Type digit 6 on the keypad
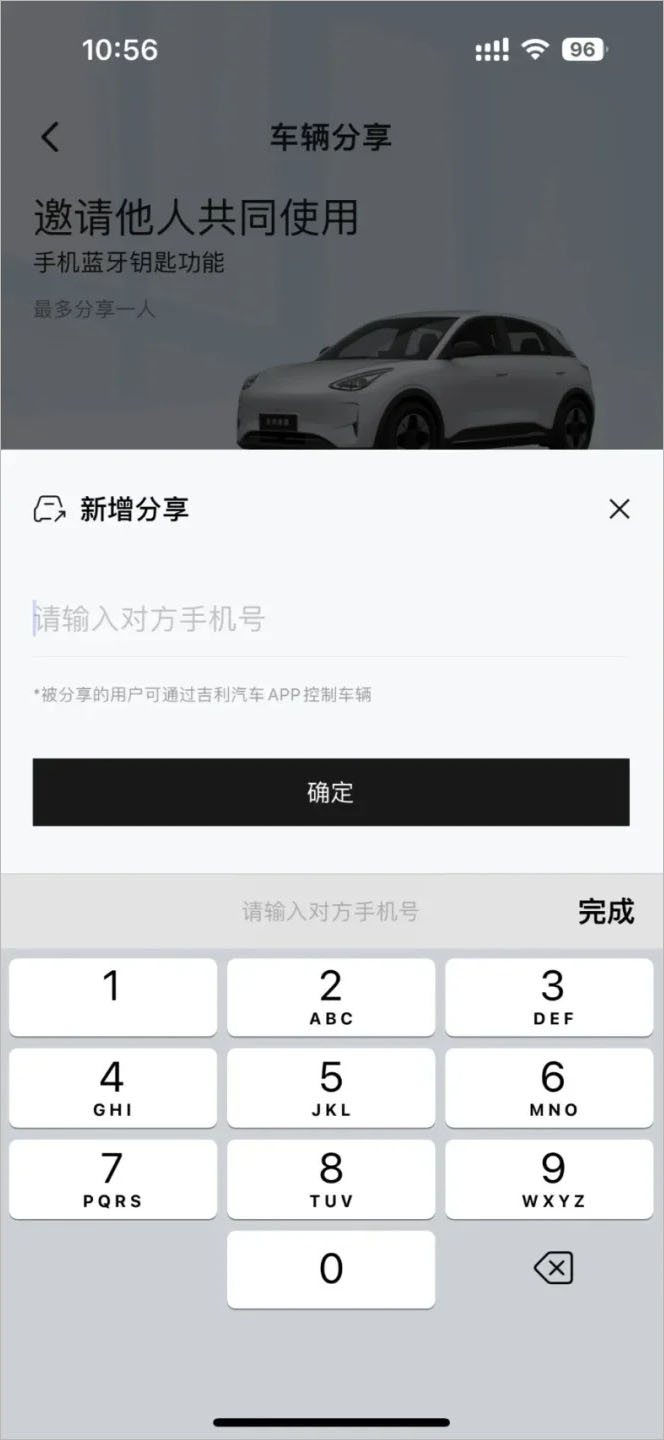The width and height of the screenshot is (664, 1440). tap(550, 1088)
